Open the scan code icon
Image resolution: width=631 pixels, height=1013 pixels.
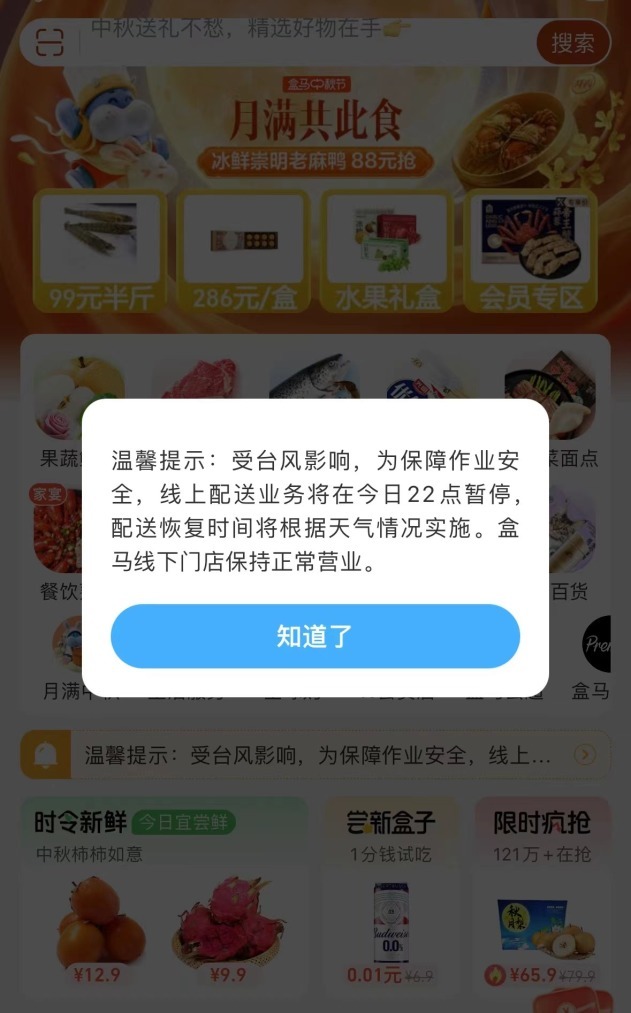pos(50,42)
